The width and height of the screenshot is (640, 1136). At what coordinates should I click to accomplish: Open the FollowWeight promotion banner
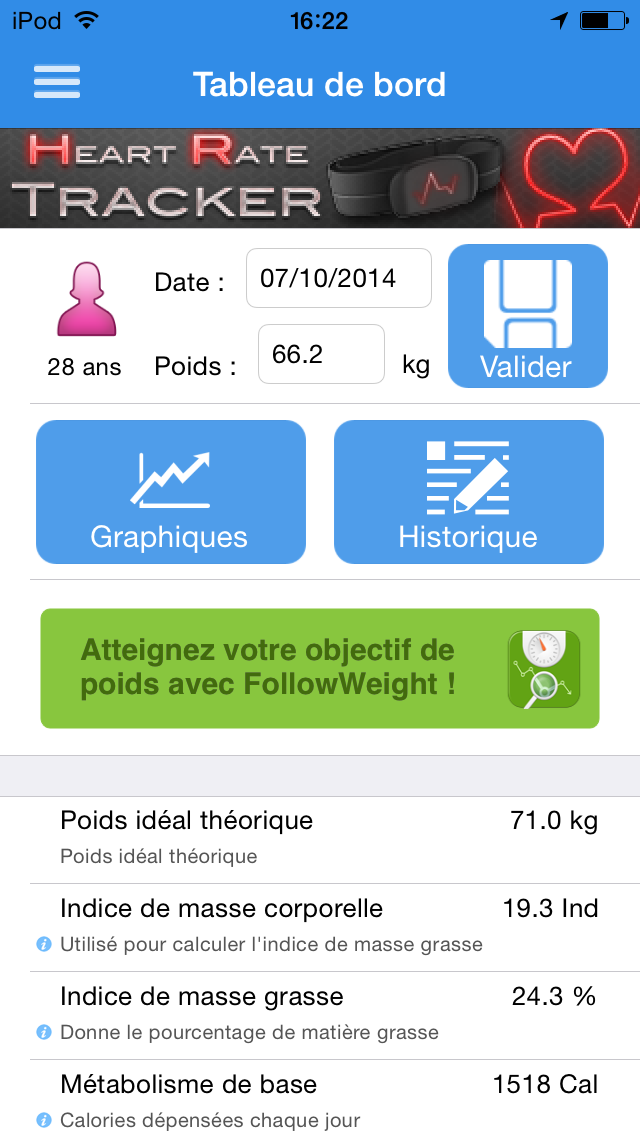(x=320, y=668)
